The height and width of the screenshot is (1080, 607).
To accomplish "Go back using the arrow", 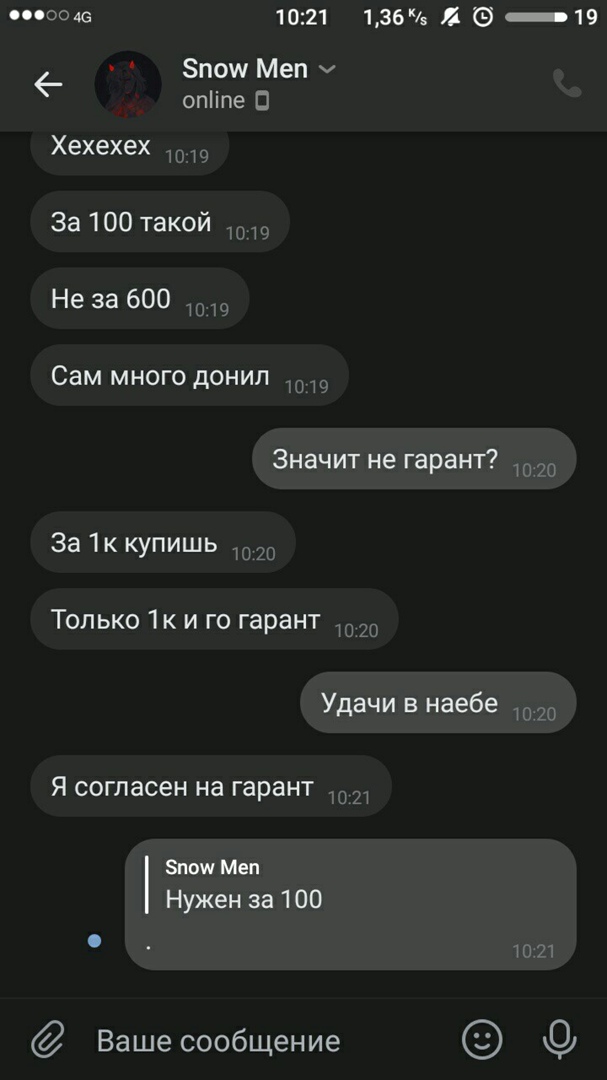I will click(x=48, y=85).
